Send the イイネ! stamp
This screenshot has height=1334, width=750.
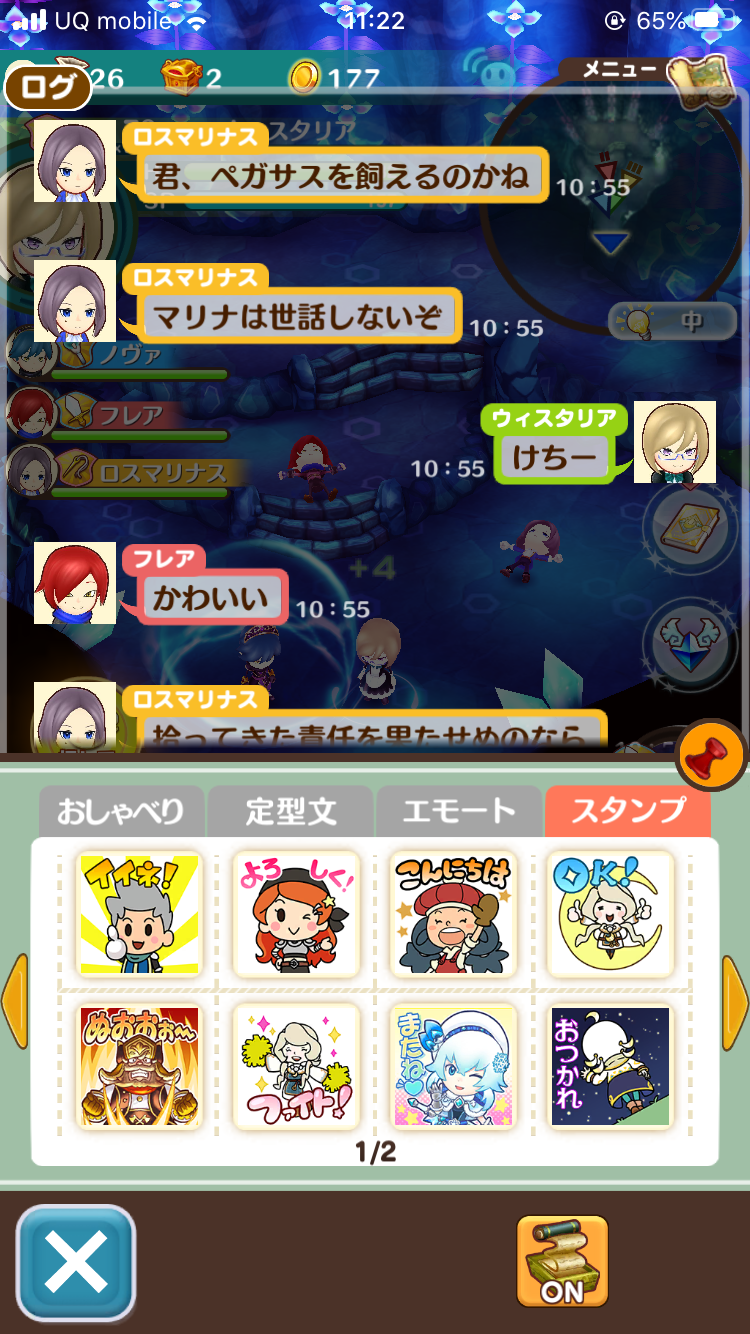(x=139, y=914)
